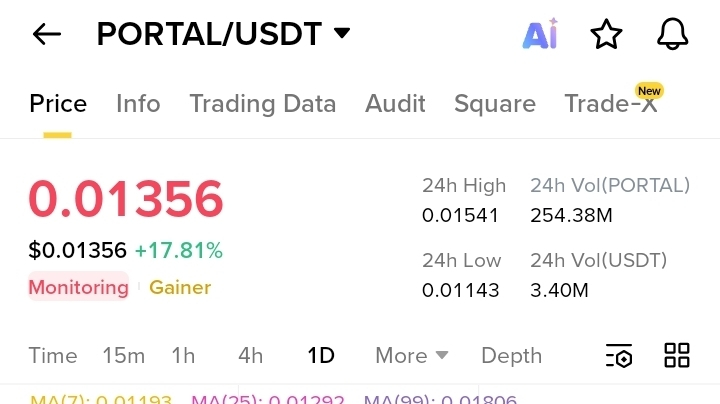Switch to the Info tab
This screenshot has height=404, width=720.
tap(138, 103)
